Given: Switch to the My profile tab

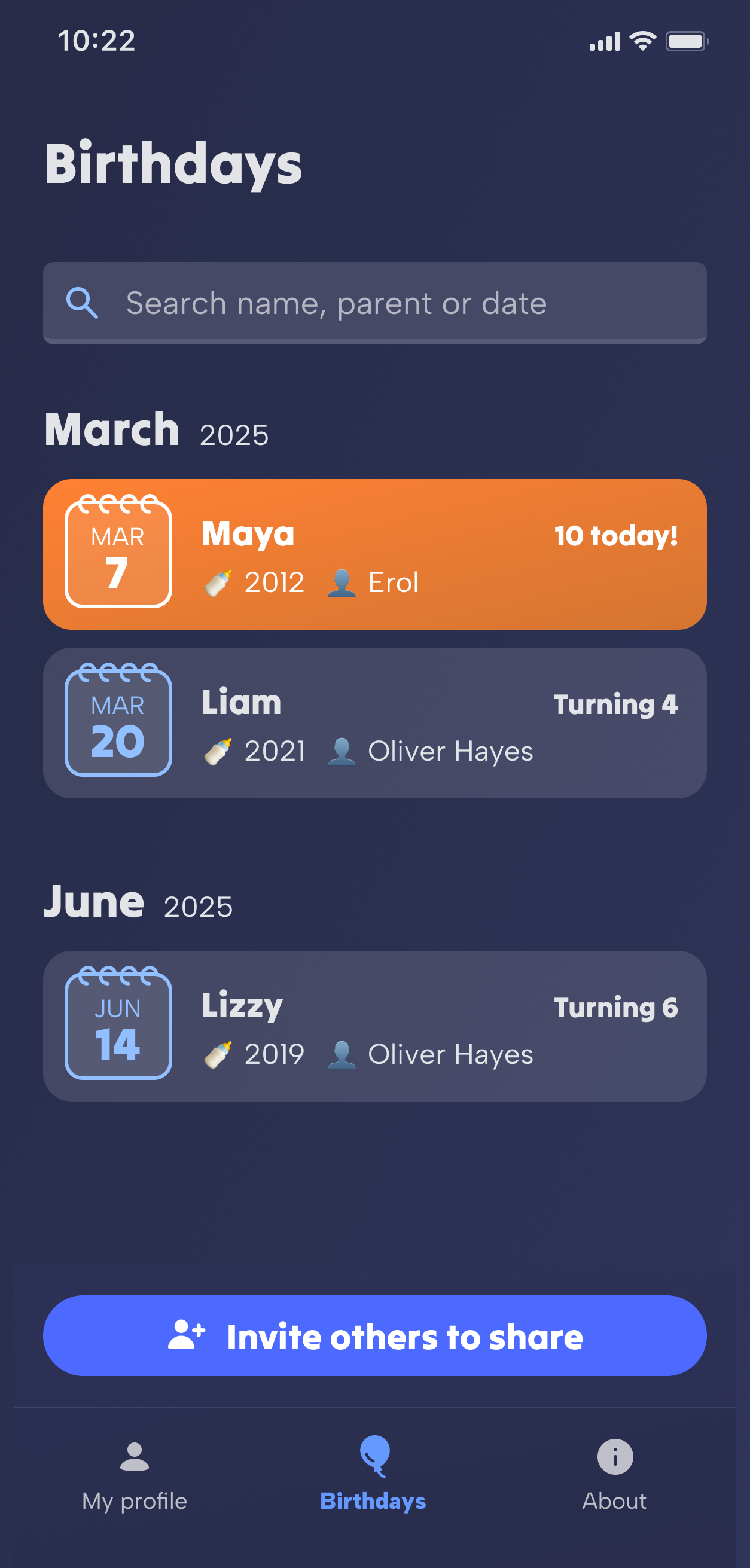Looking at the screenshot, I should point(135,1475).
